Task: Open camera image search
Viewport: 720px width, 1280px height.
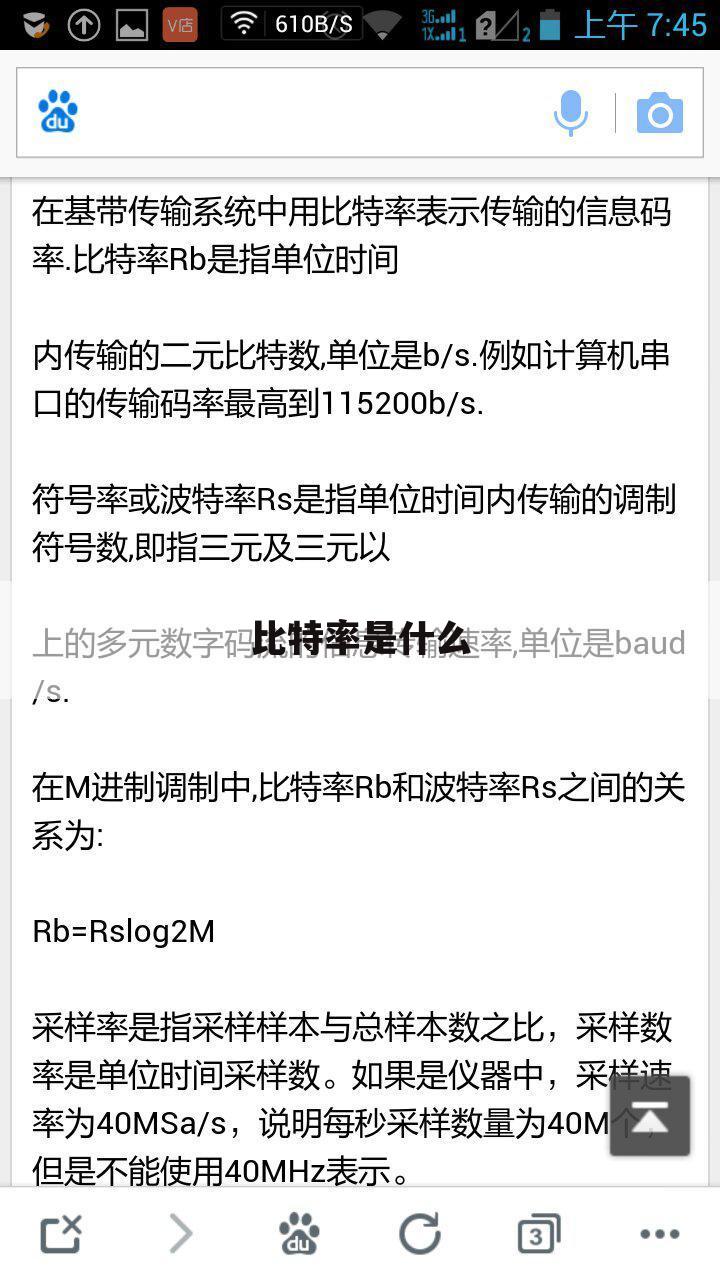Action: tap(660, 114)
